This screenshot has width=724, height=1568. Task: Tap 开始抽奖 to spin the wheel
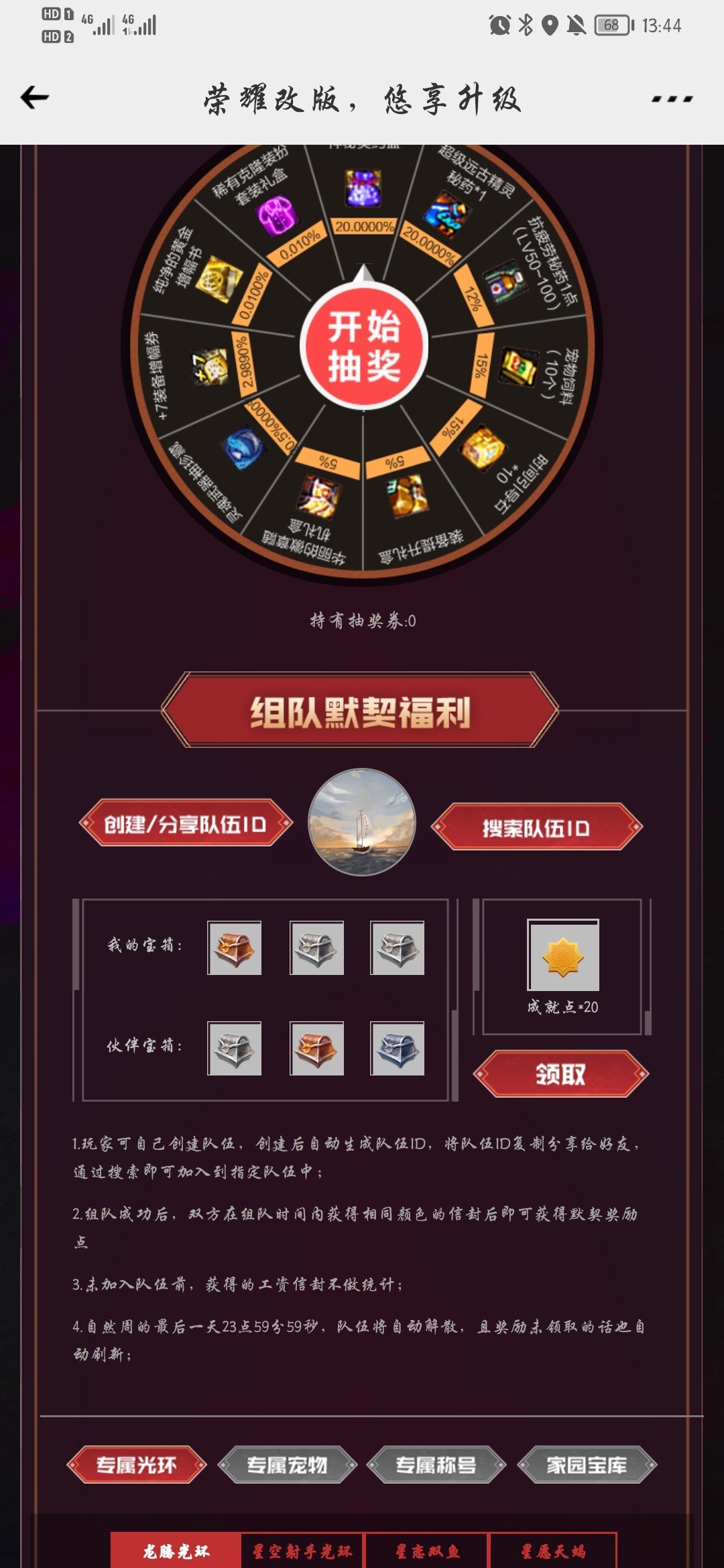click(363, 346)
